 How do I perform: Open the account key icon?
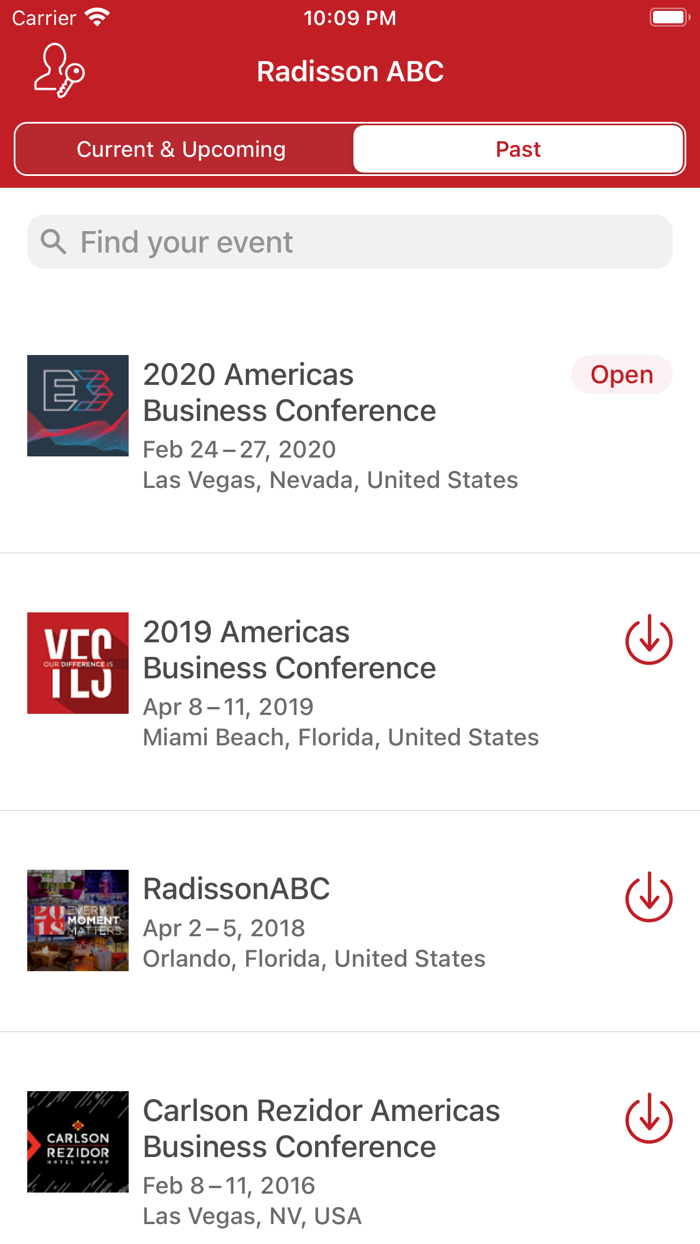tap(59, 71)
